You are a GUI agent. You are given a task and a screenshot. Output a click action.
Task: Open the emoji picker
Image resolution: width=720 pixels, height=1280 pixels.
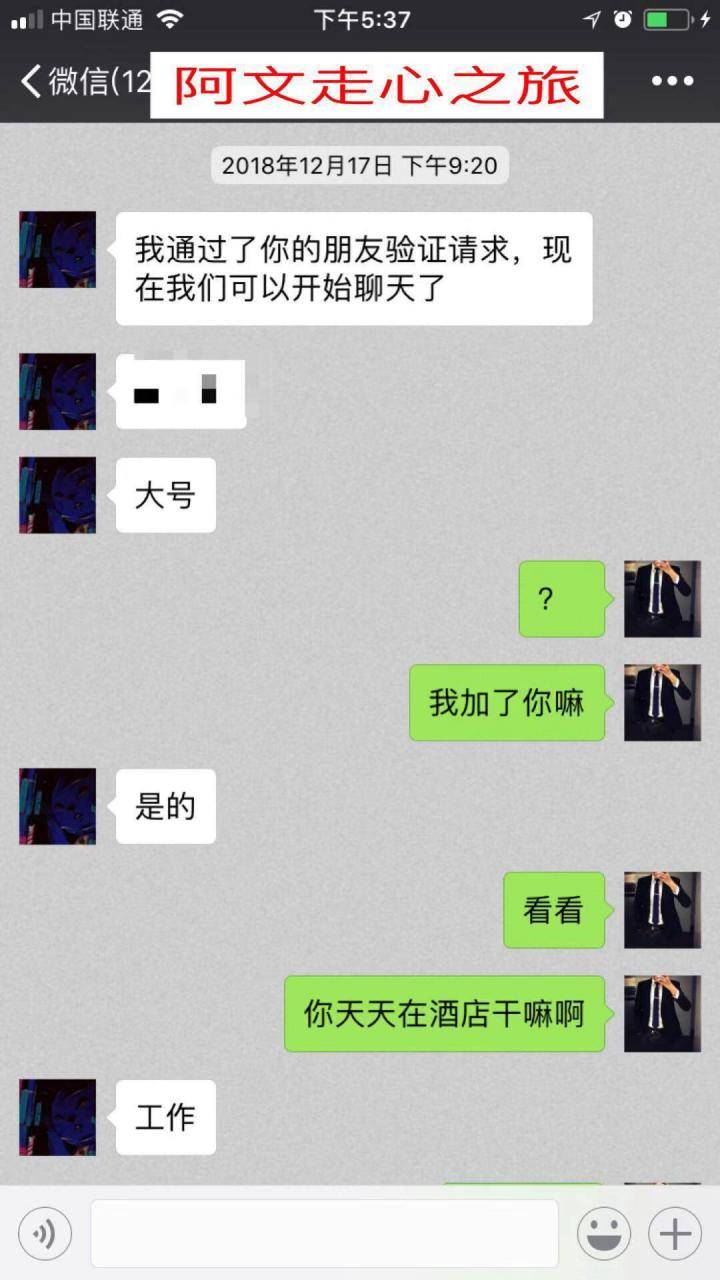tap(603, 1234)
